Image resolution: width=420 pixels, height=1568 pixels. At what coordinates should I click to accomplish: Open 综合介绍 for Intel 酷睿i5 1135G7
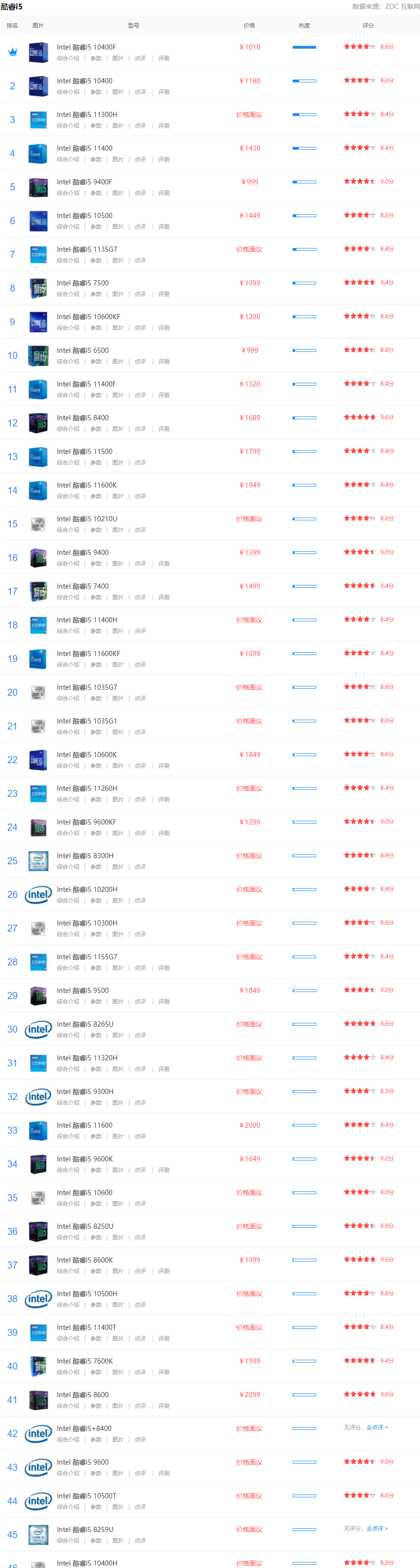coord(68,261)
